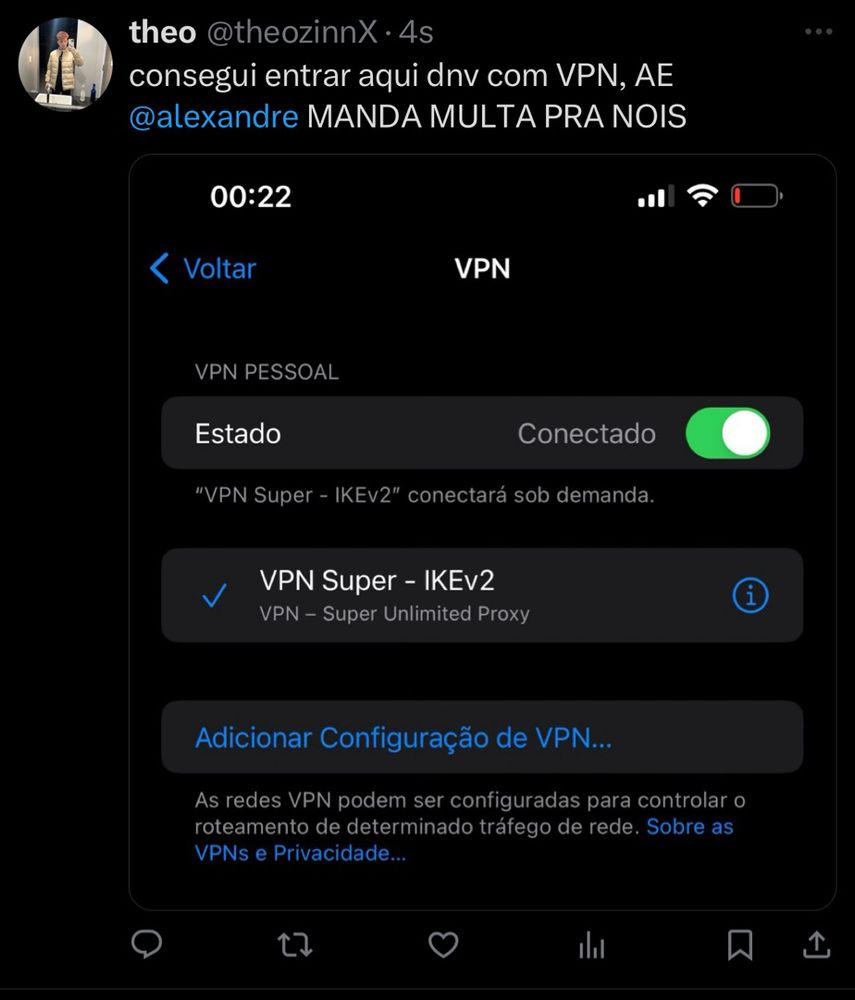This screenshot has height=1000, width=855.
Task: Open the @theozinnX handle
Action: tap(292, 33)
